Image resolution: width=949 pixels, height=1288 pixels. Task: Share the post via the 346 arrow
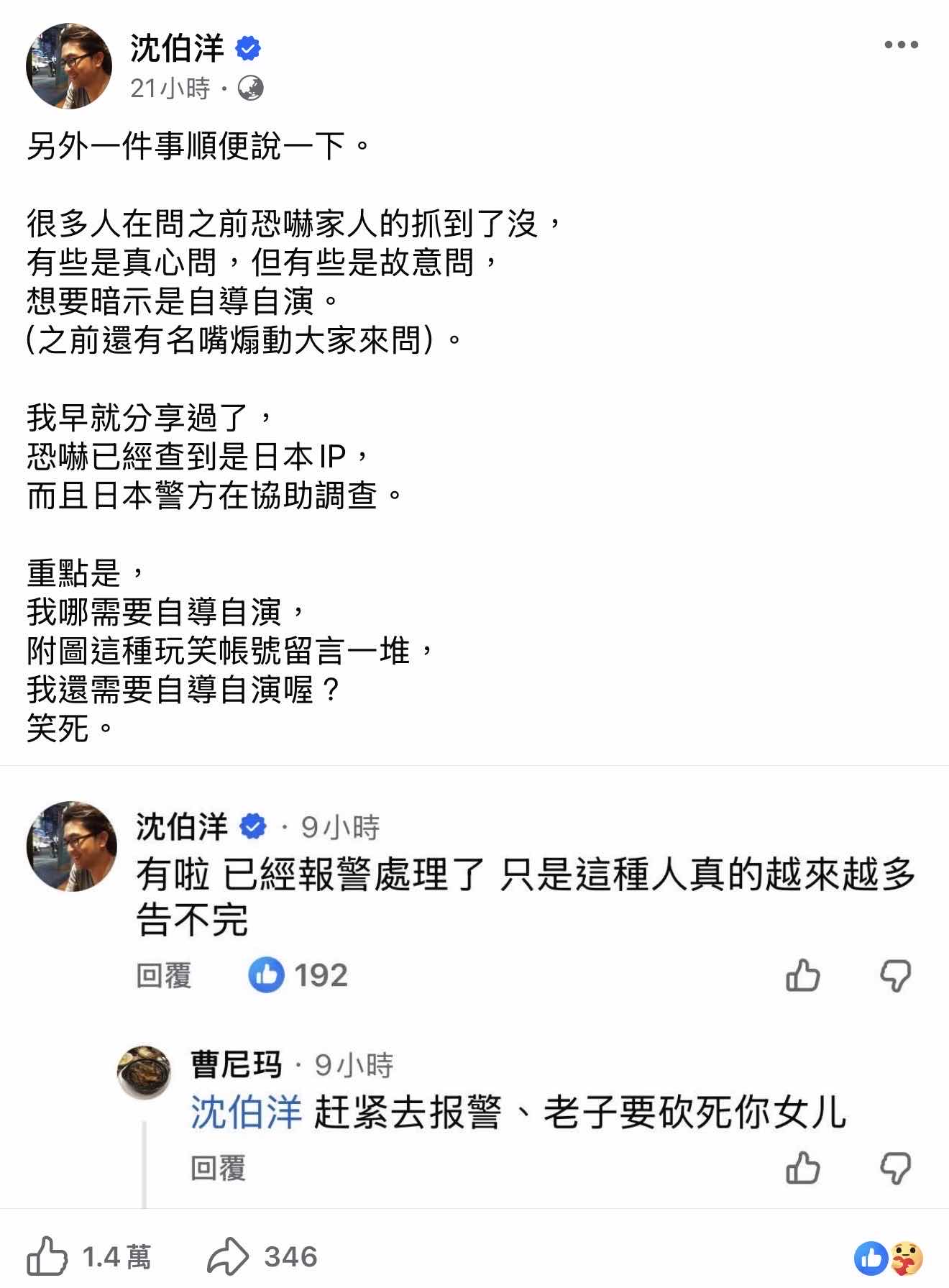[229, 1257]
